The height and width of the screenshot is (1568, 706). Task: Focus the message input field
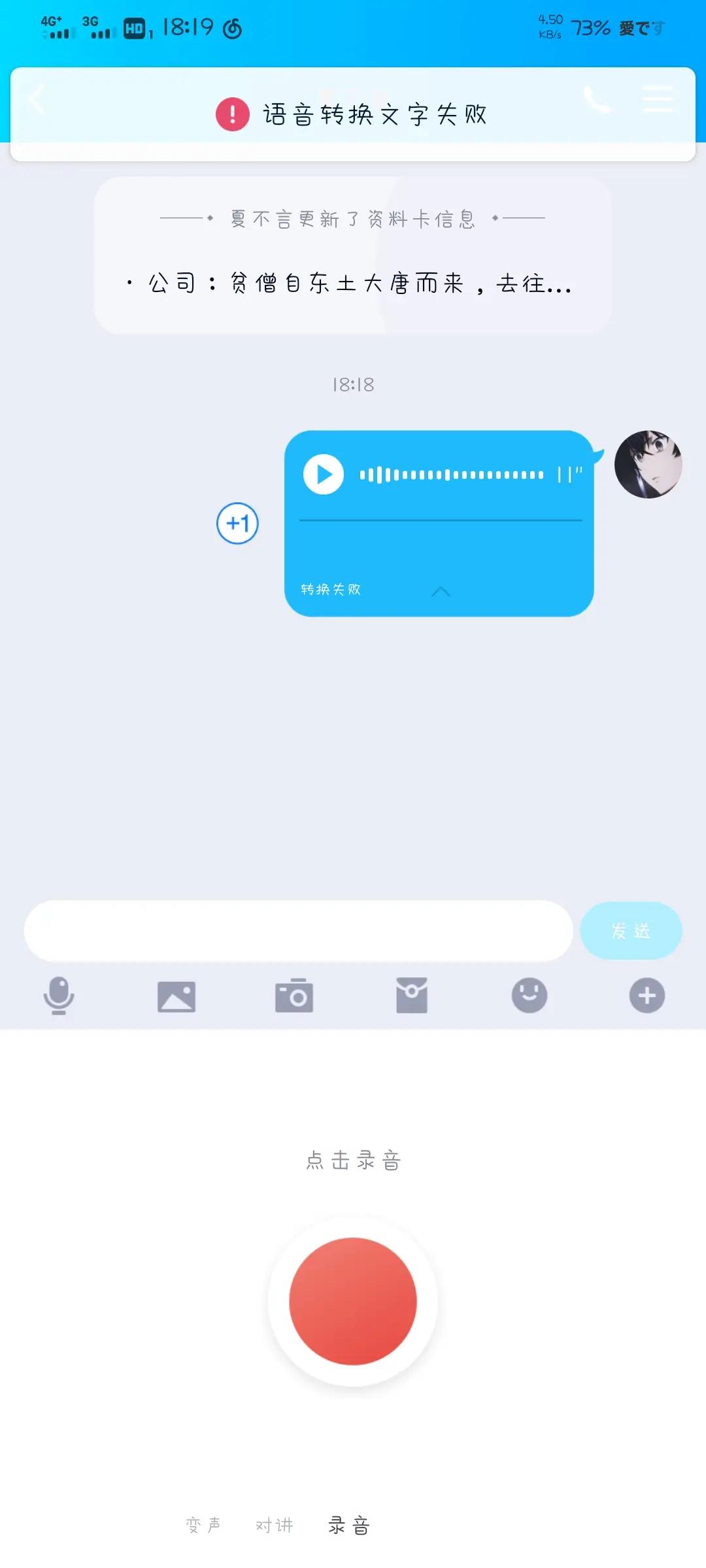299,930
